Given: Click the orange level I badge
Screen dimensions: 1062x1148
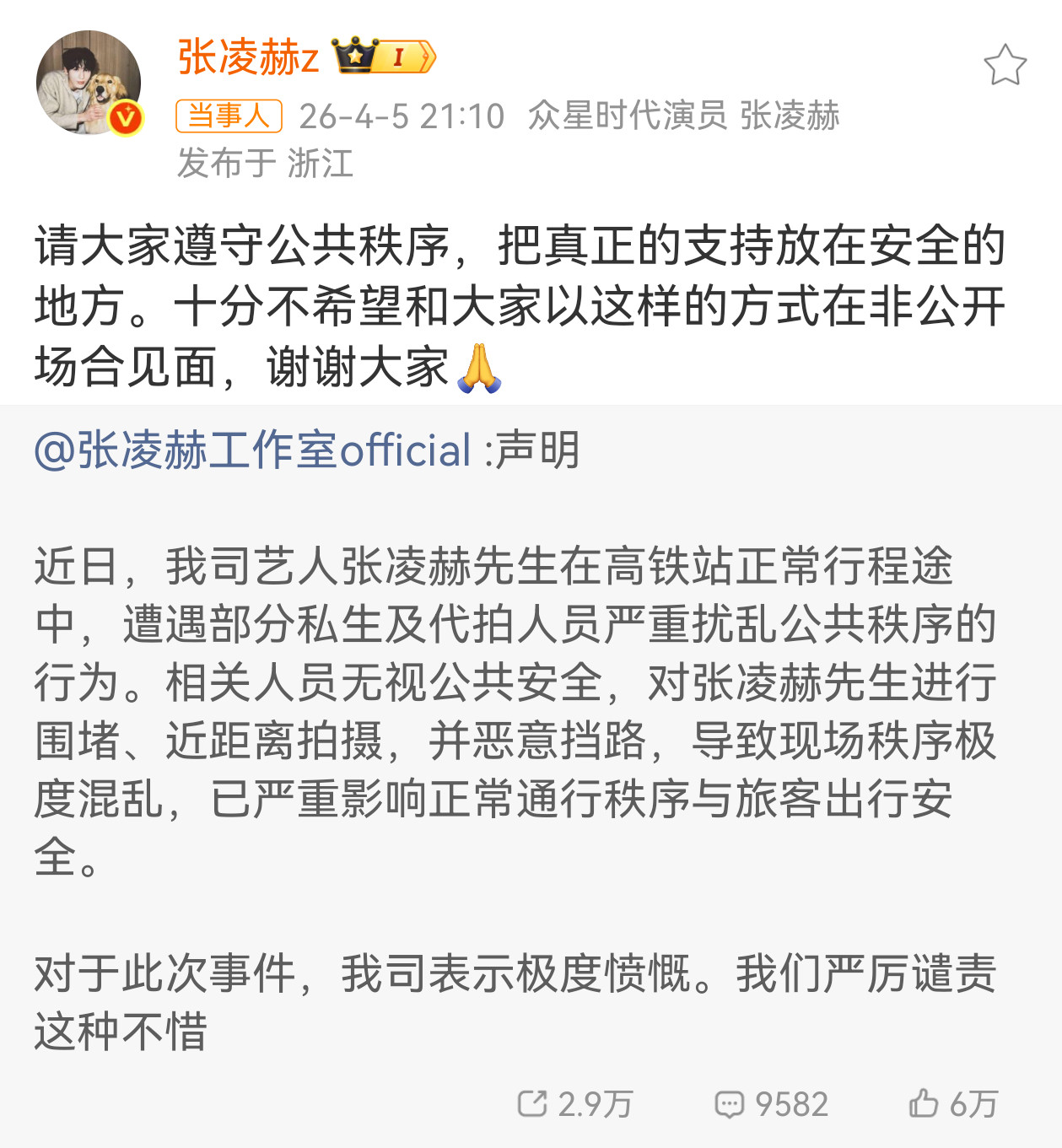Looking at the screenshot, I should pyautogui.click(x=400, y=56).
